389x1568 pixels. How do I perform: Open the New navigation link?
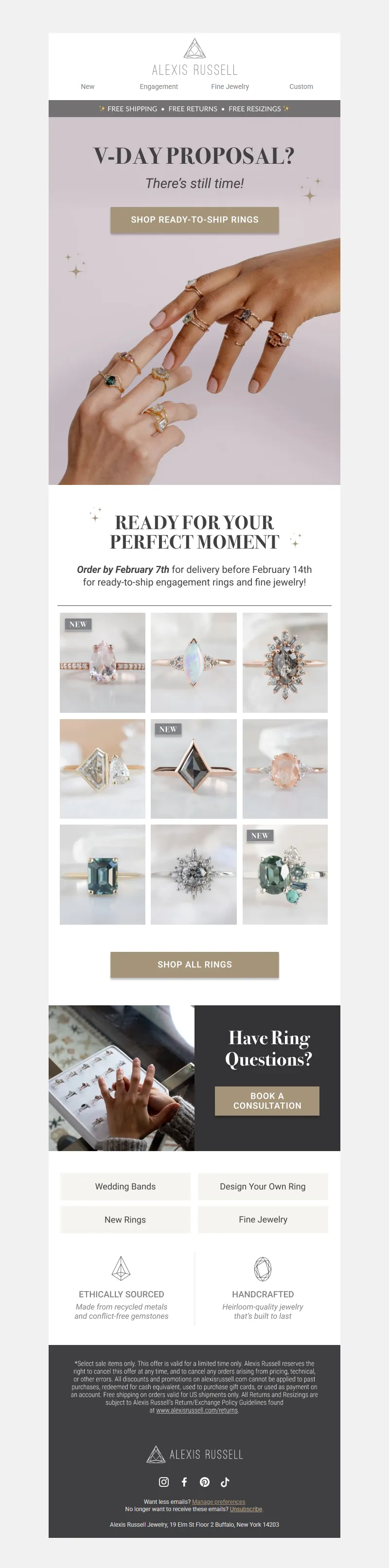88,86
